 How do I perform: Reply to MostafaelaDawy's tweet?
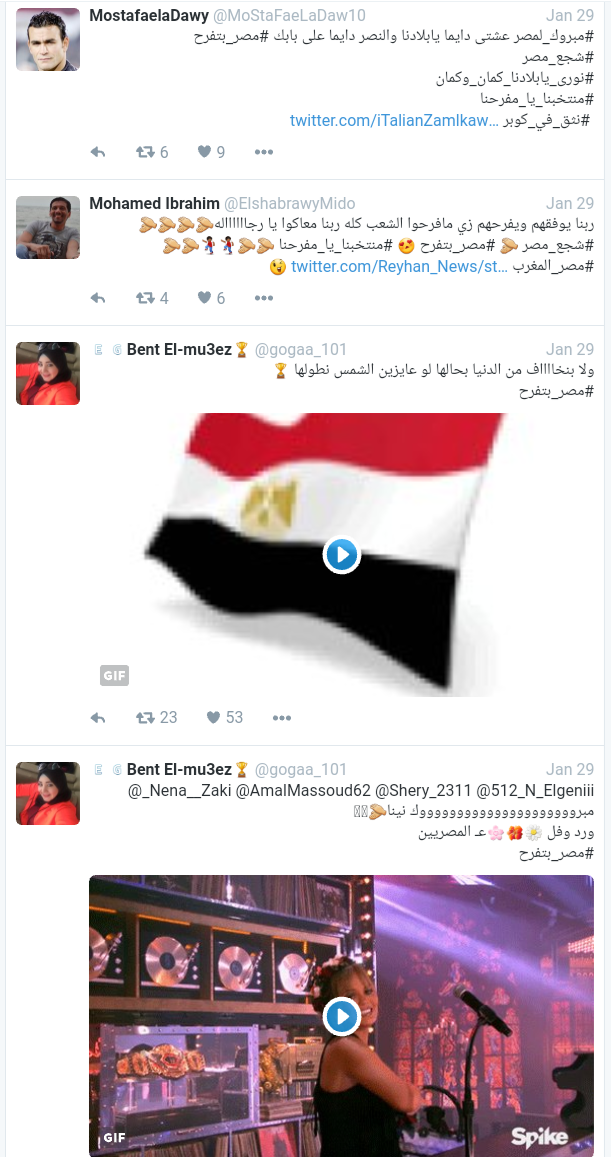pos(98,152)
